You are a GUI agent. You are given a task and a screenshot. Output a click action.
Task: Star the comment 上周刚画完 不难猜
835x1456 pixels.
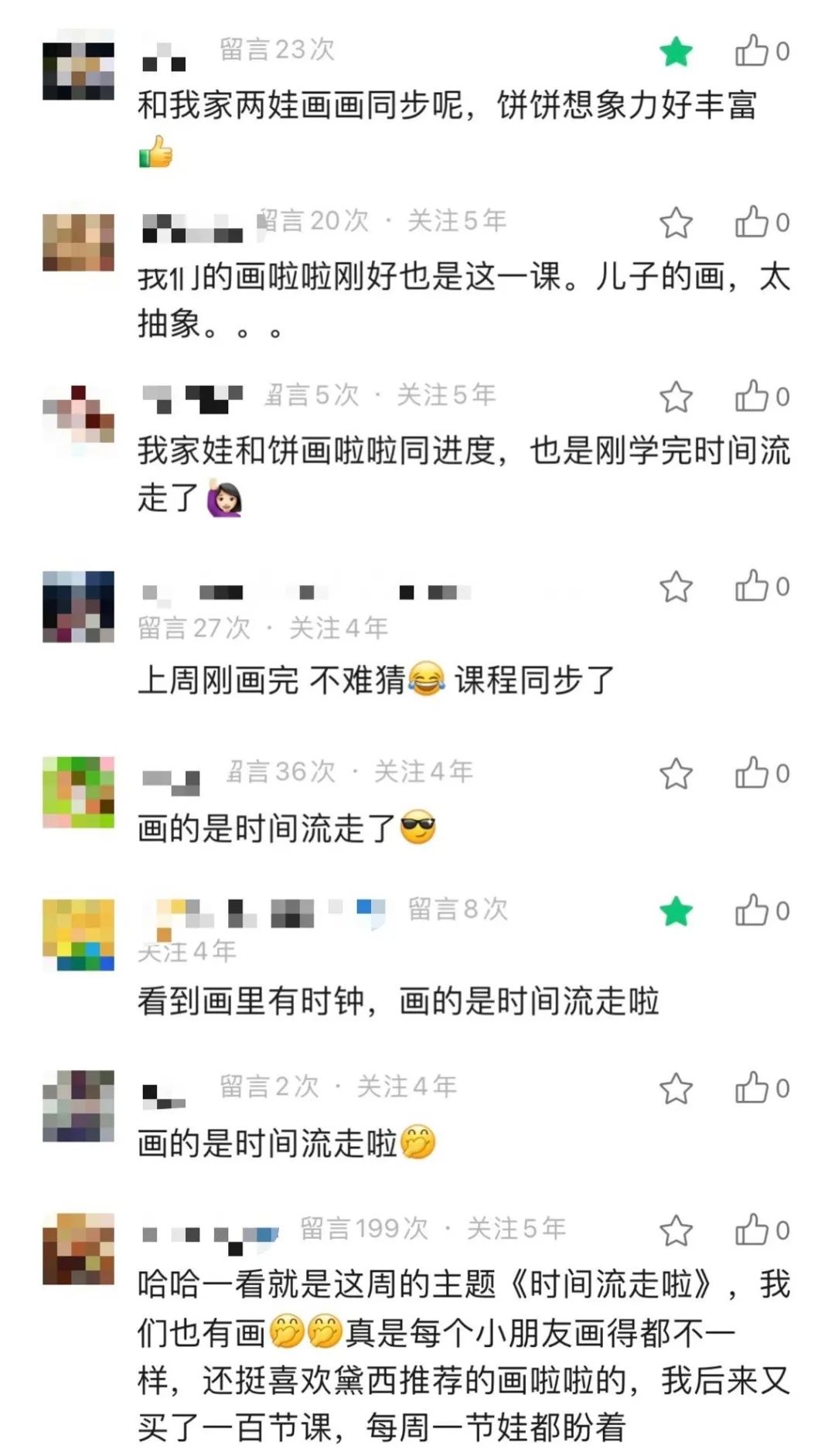click(x=677, y=587)
